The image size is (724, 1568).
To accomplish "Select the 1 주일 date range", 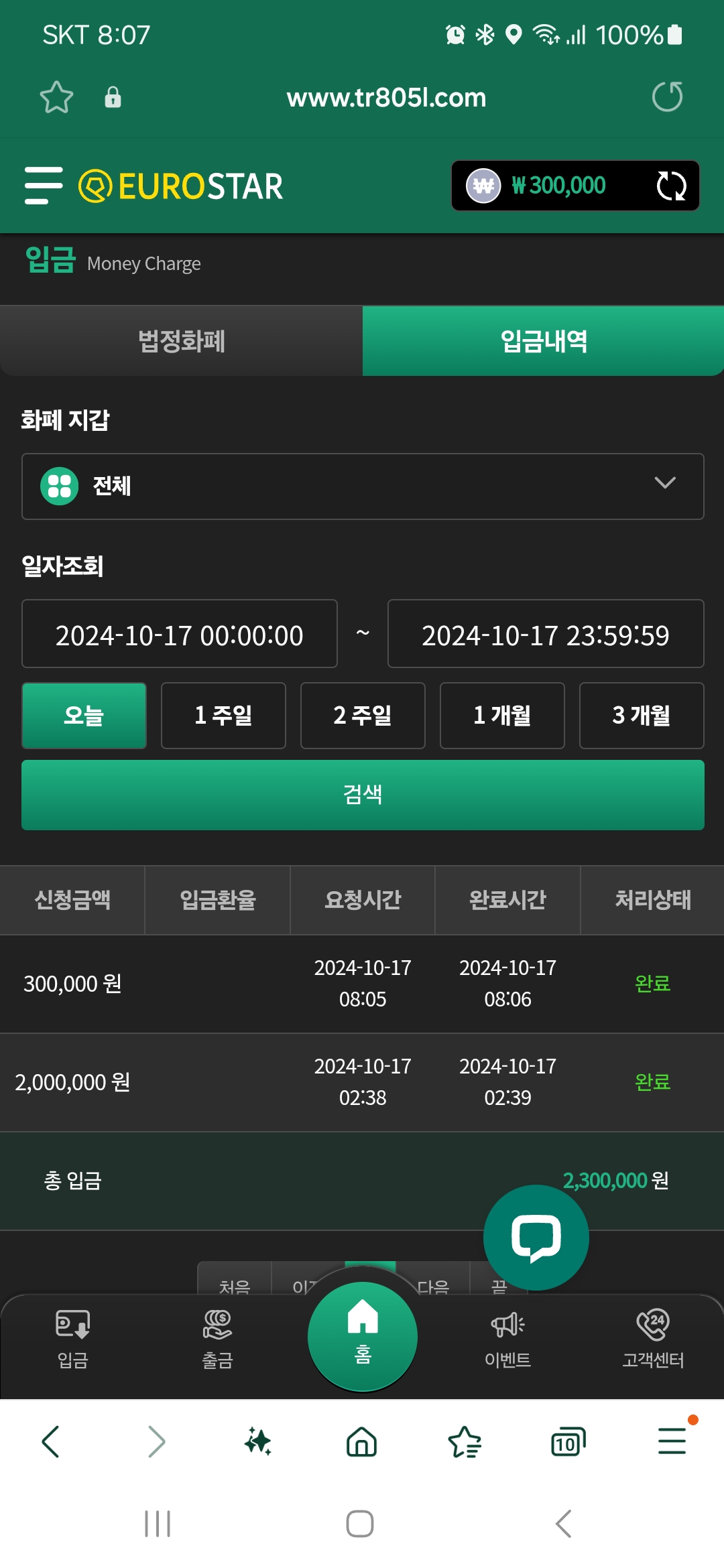I will tap(223, 716).
